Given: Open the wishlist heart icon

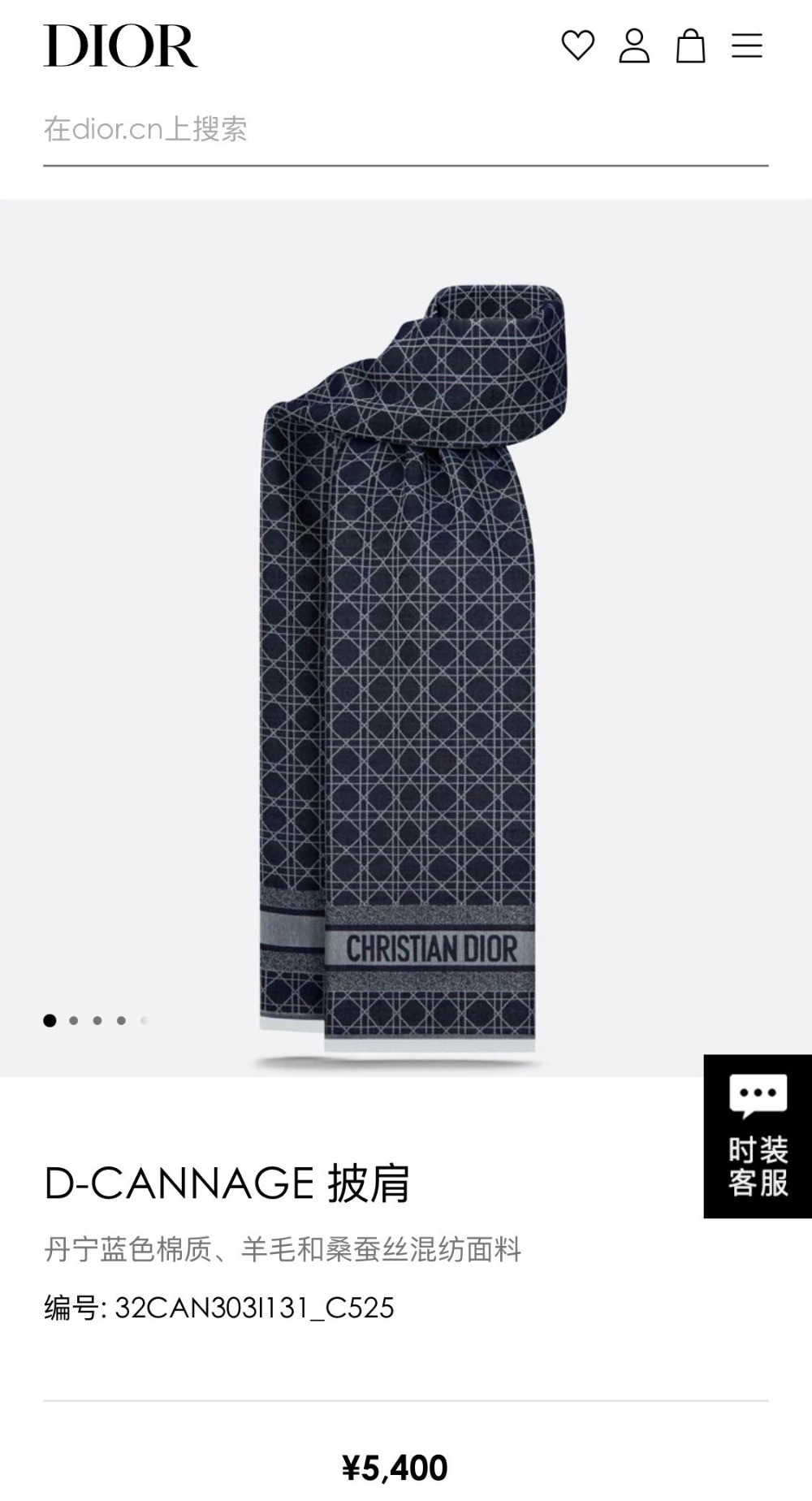Looking at the screenshot, I should (577, 45).
